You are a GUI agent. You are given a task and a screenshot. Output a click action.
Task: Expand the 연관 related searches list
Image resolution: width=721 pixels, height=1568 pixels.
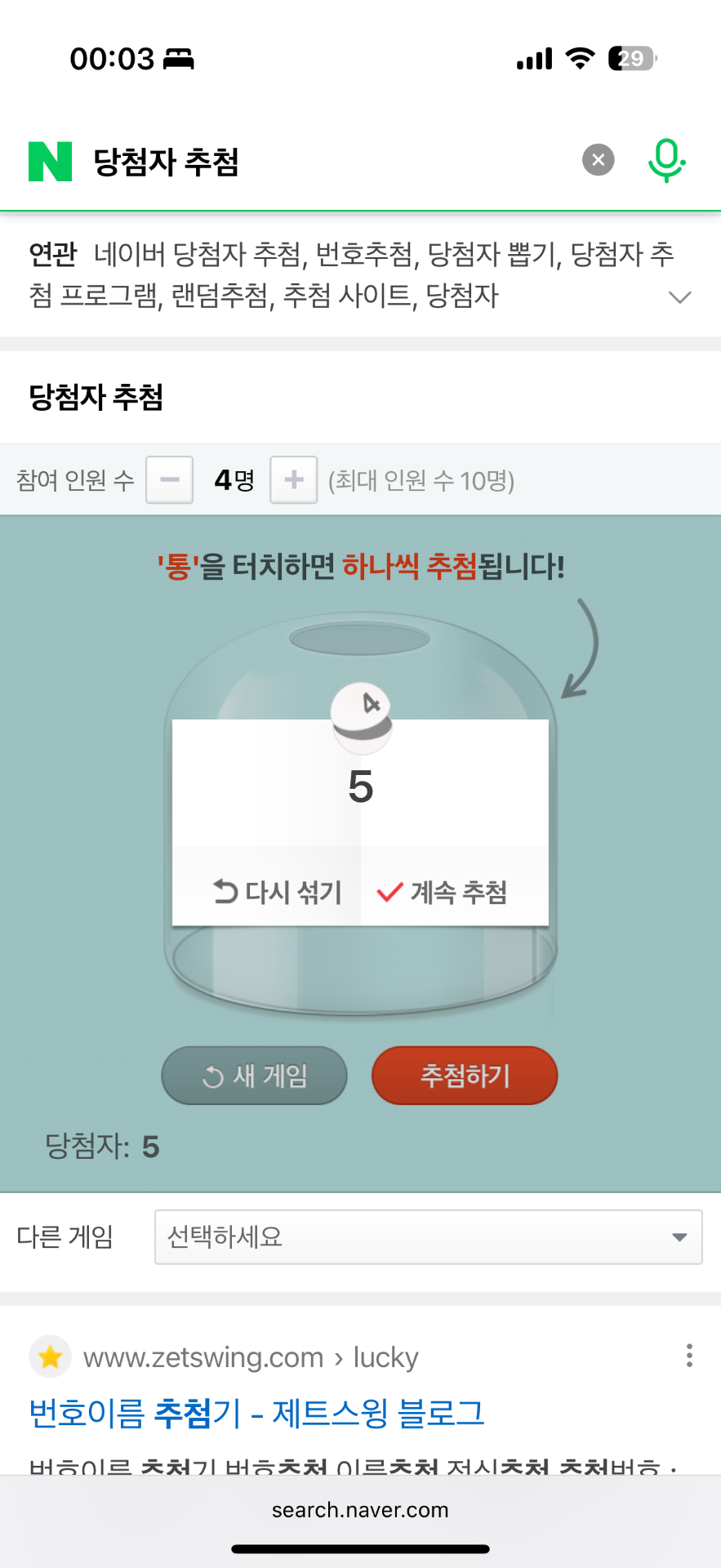pos(679,297)
